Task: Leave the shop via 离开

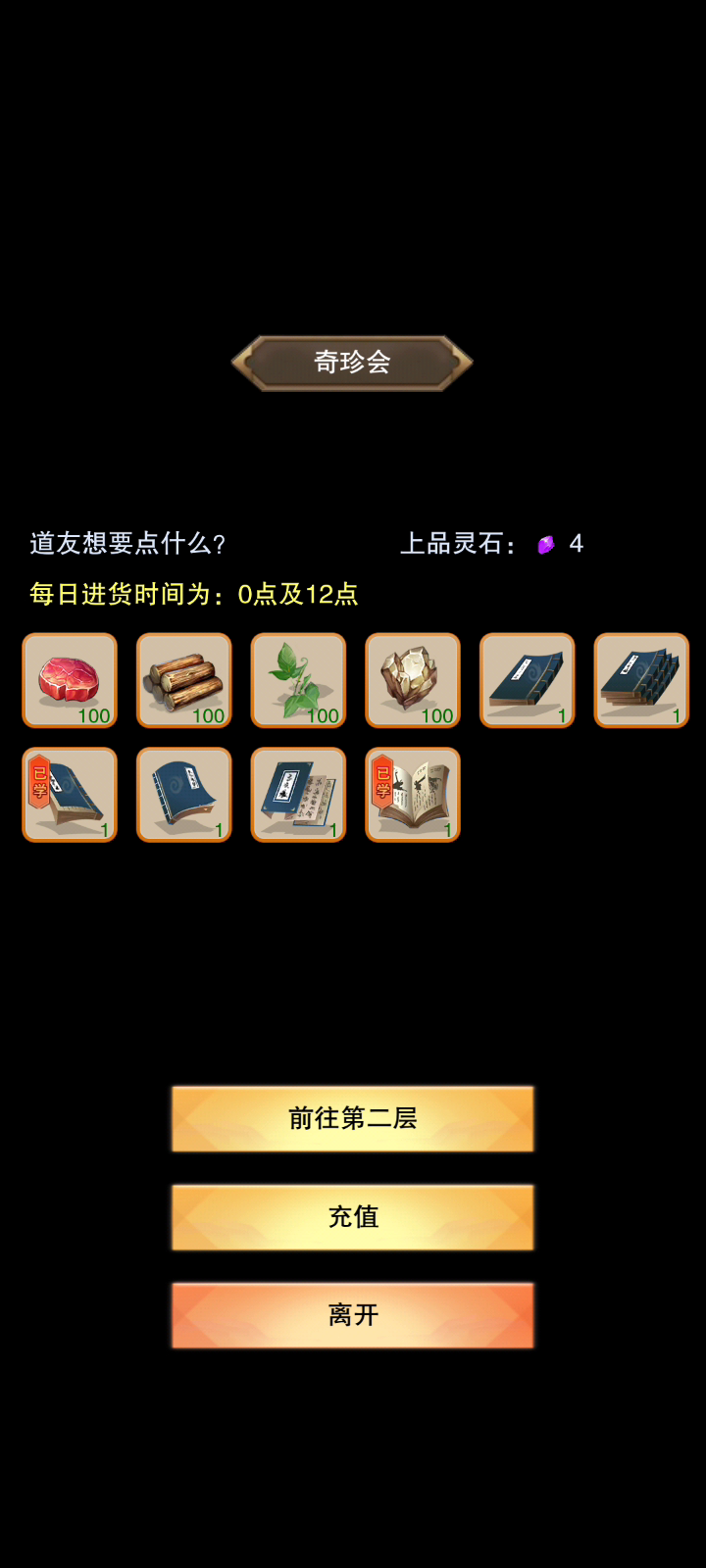Action: 353,1315
